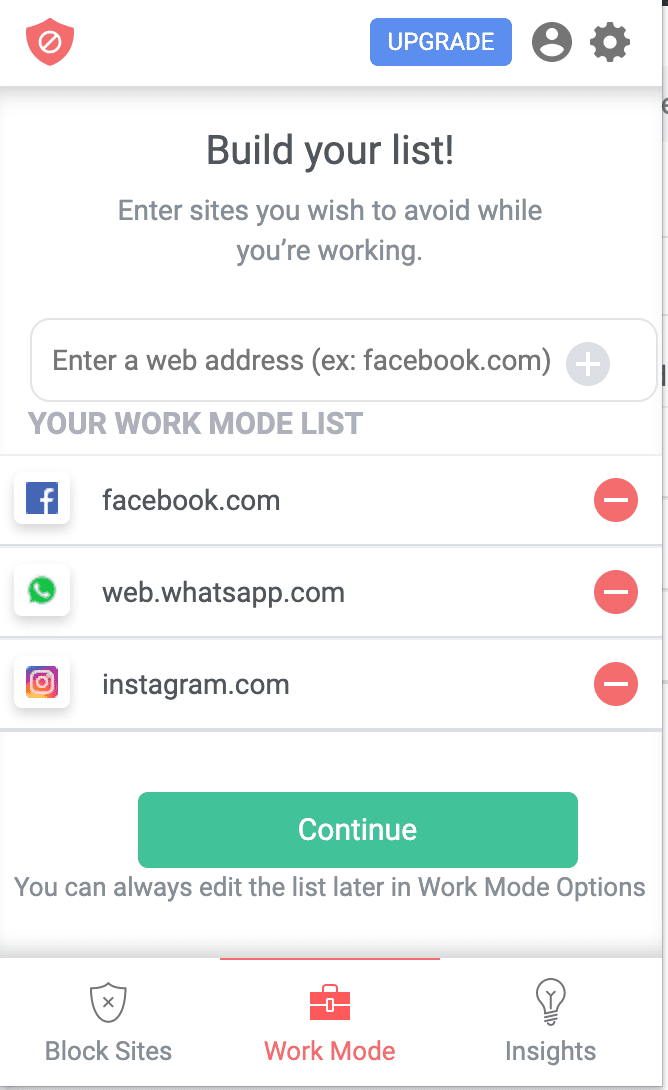Select the Work Mode tab

pos(329,1022)
